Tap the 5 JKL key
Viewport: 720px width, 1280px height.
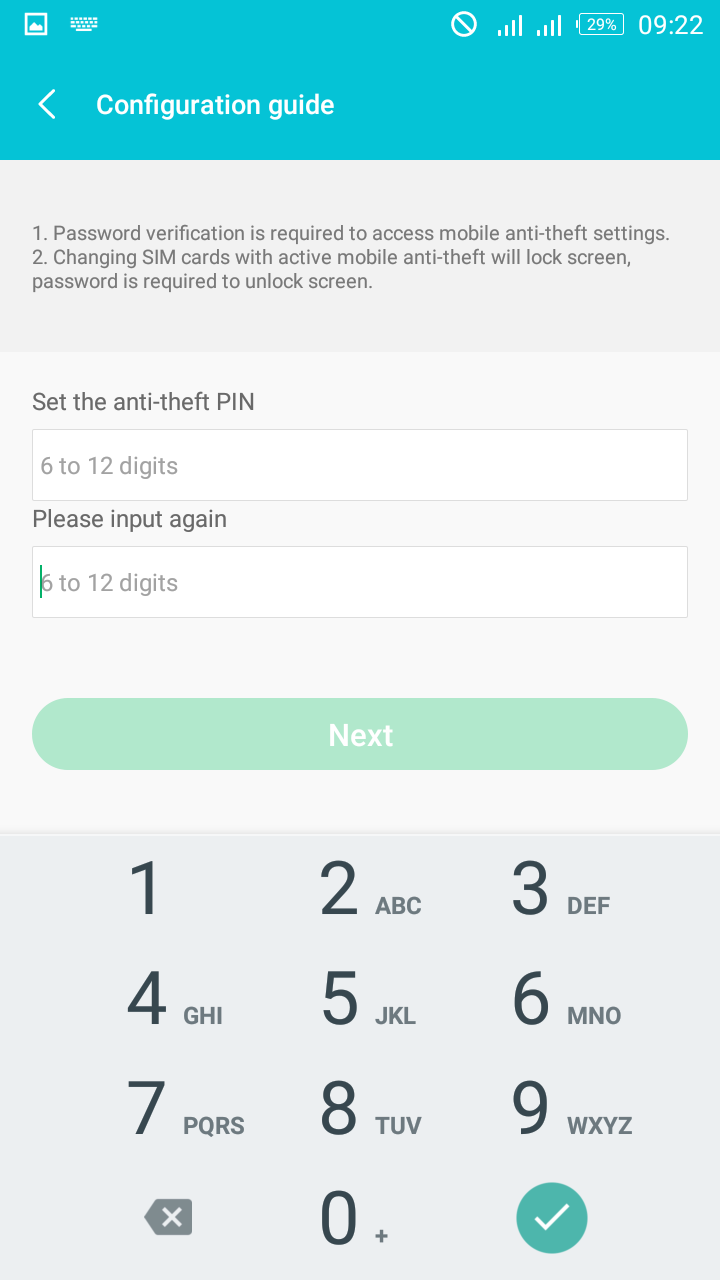coord(360,999)
